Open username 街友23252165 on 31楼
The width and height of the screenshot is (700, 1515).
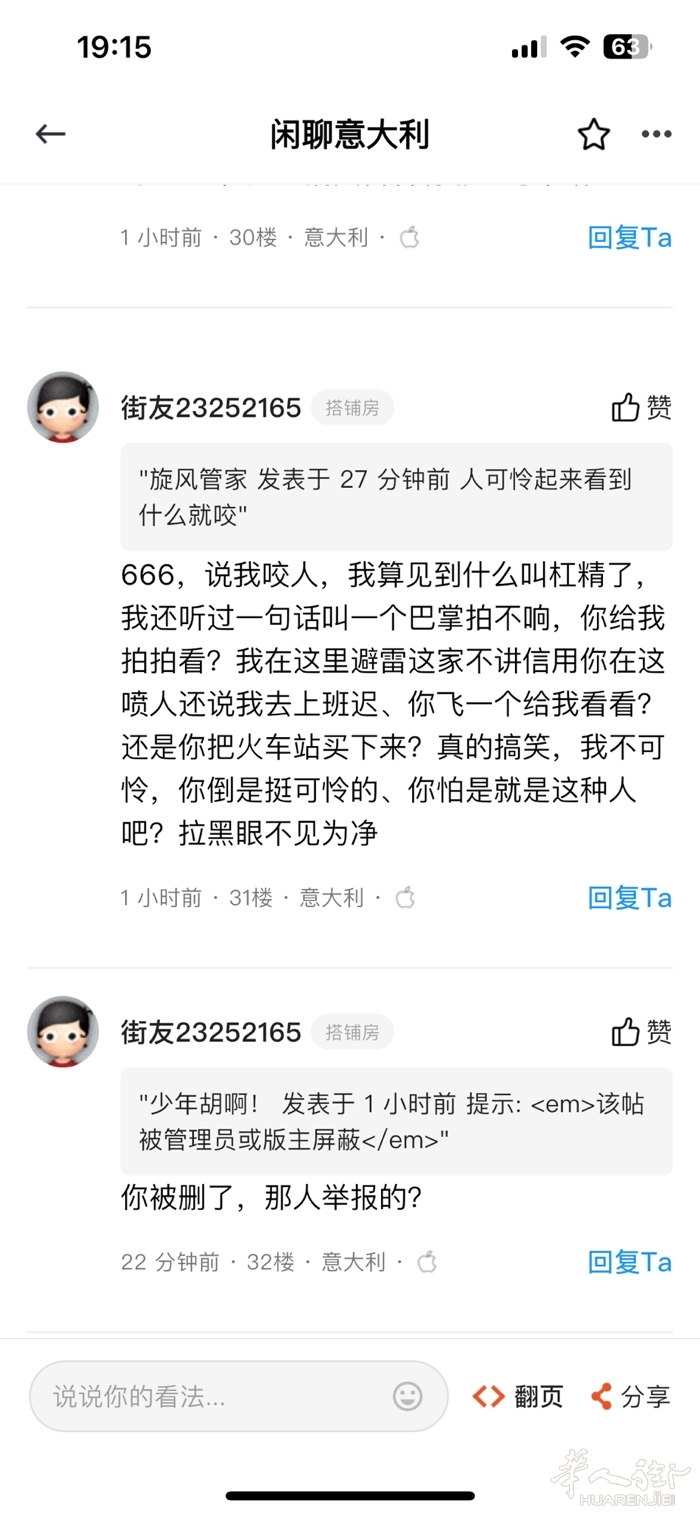[211, 408]
